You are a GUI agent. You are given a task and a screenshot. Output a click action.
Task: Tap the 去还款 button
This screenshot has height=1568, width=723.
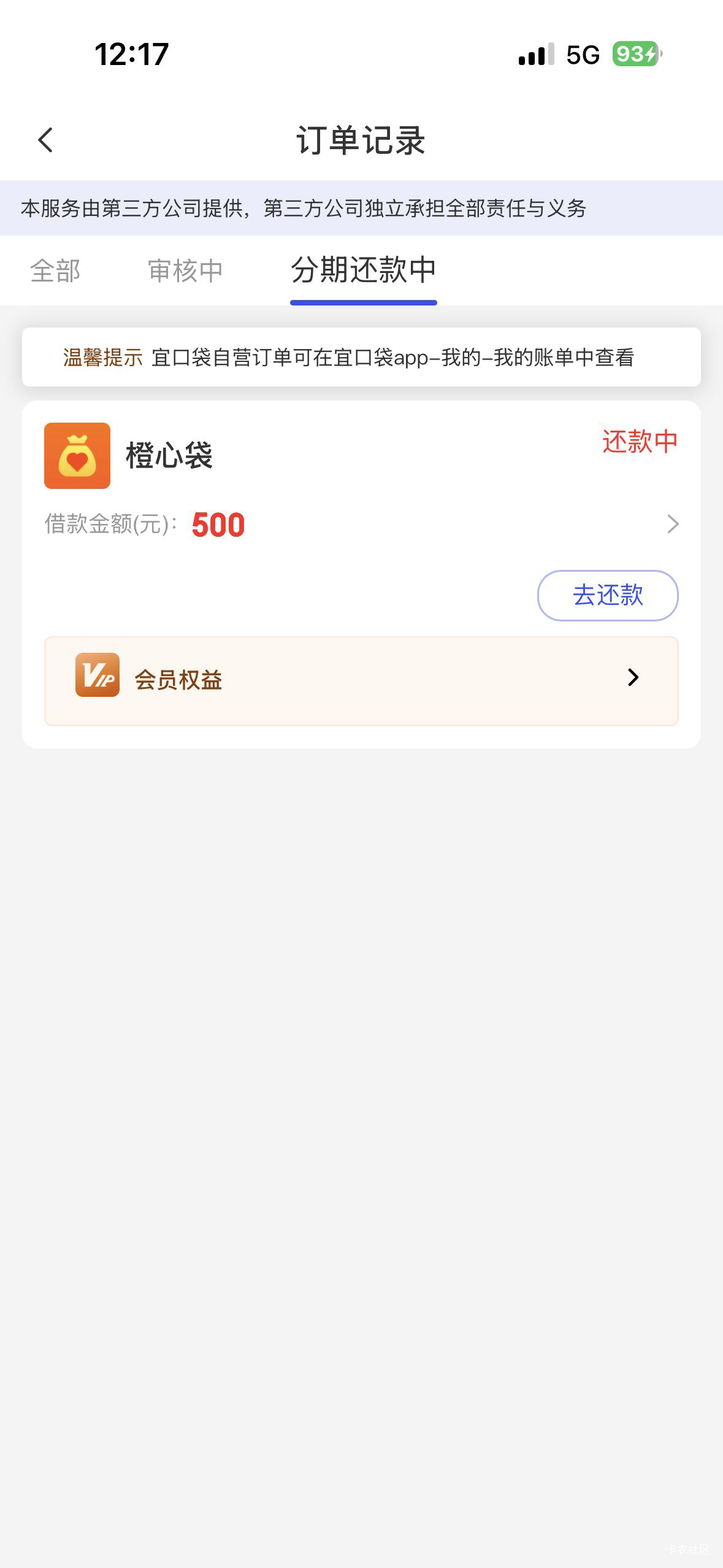click(x=607, y=595)
